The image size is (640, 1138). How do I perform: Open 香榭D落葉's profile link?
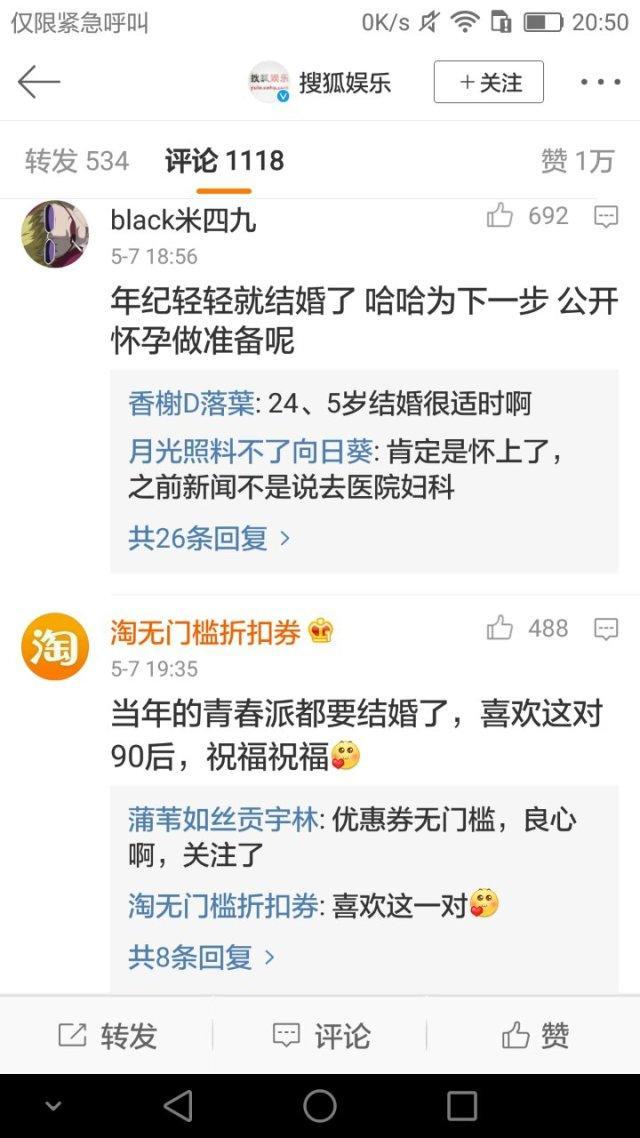(192, 404)
